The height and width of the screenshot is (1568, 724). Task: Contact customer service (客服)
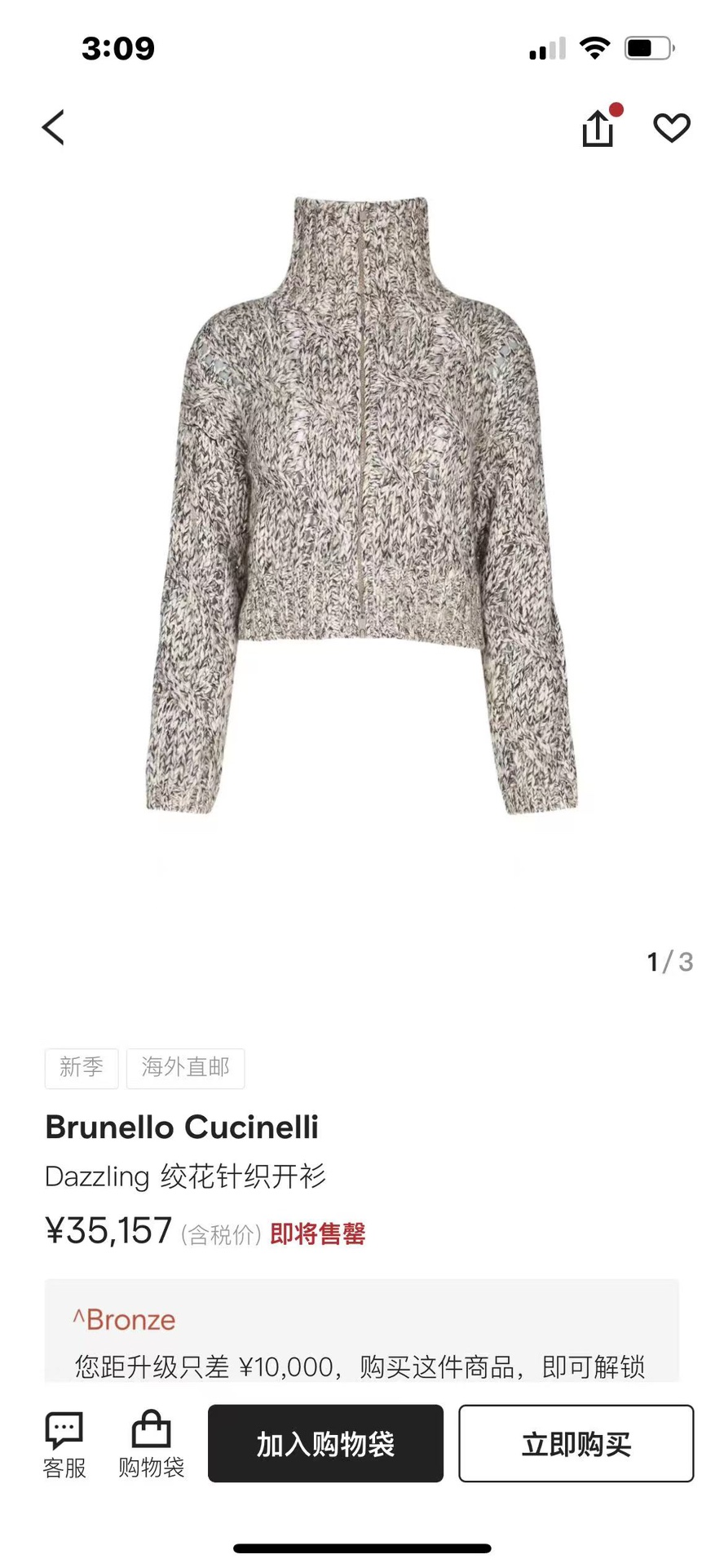(x=64, y=1444)
